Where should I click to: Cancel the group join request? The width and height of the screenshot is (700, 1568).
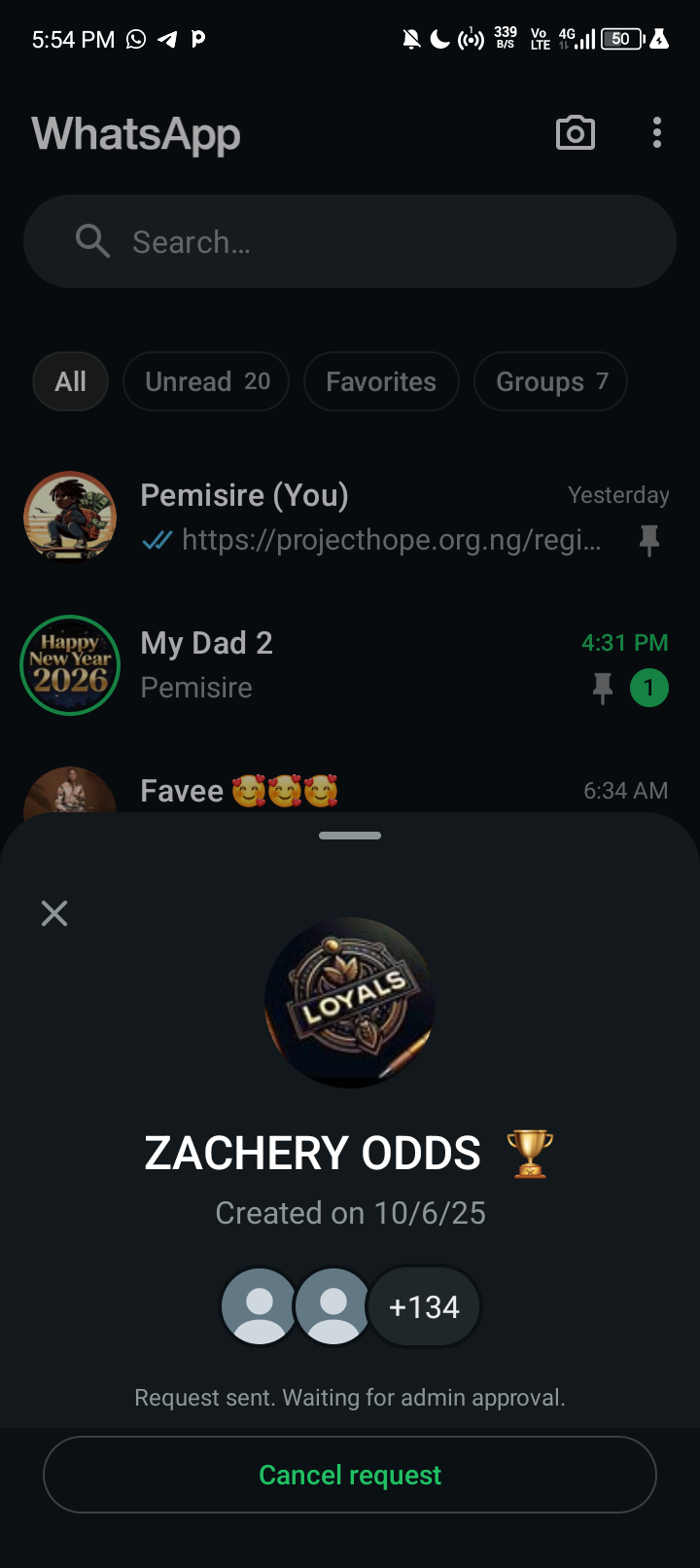(350, 1475)
